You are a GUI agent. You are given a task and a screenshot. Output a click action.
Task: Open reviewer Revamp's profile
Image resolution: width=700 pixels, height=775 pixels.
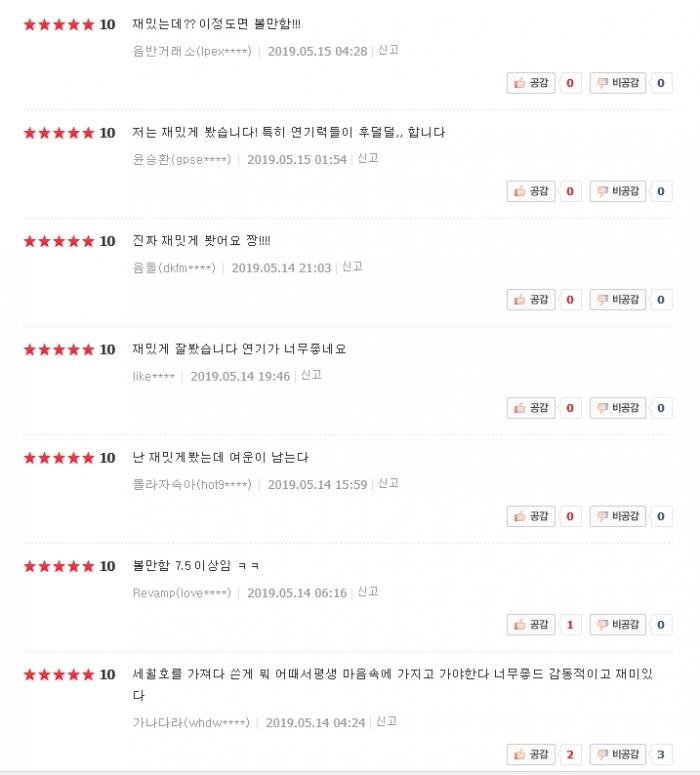pos(181,592)
